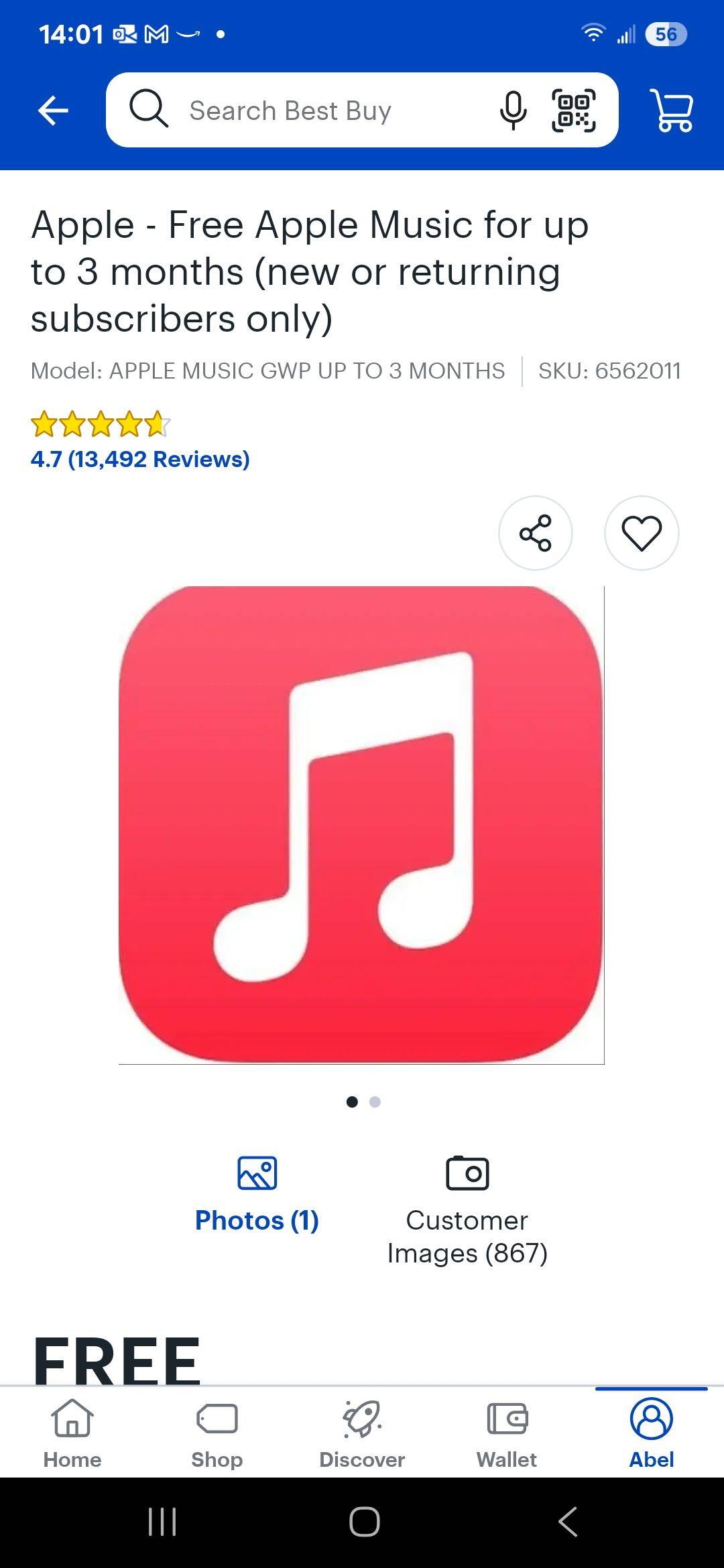Open the shopping cart
Image resolution: width=724 pixels, height=1568 pixels.
tap(672, 111)
